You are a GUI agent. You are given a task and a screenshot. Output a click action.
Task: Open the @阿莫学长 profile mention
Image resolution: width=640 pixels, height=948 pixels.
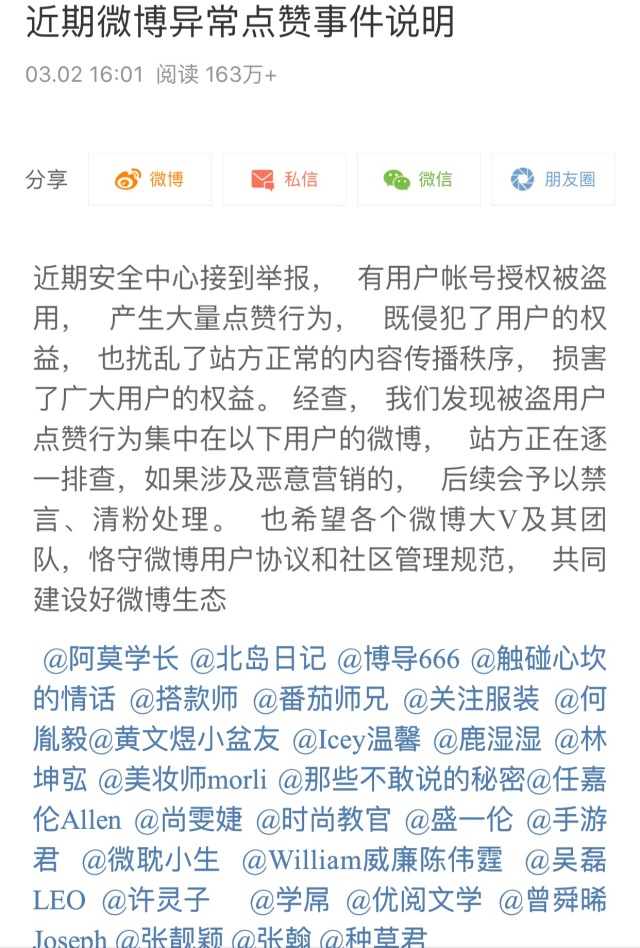click(x=110, y=659)
